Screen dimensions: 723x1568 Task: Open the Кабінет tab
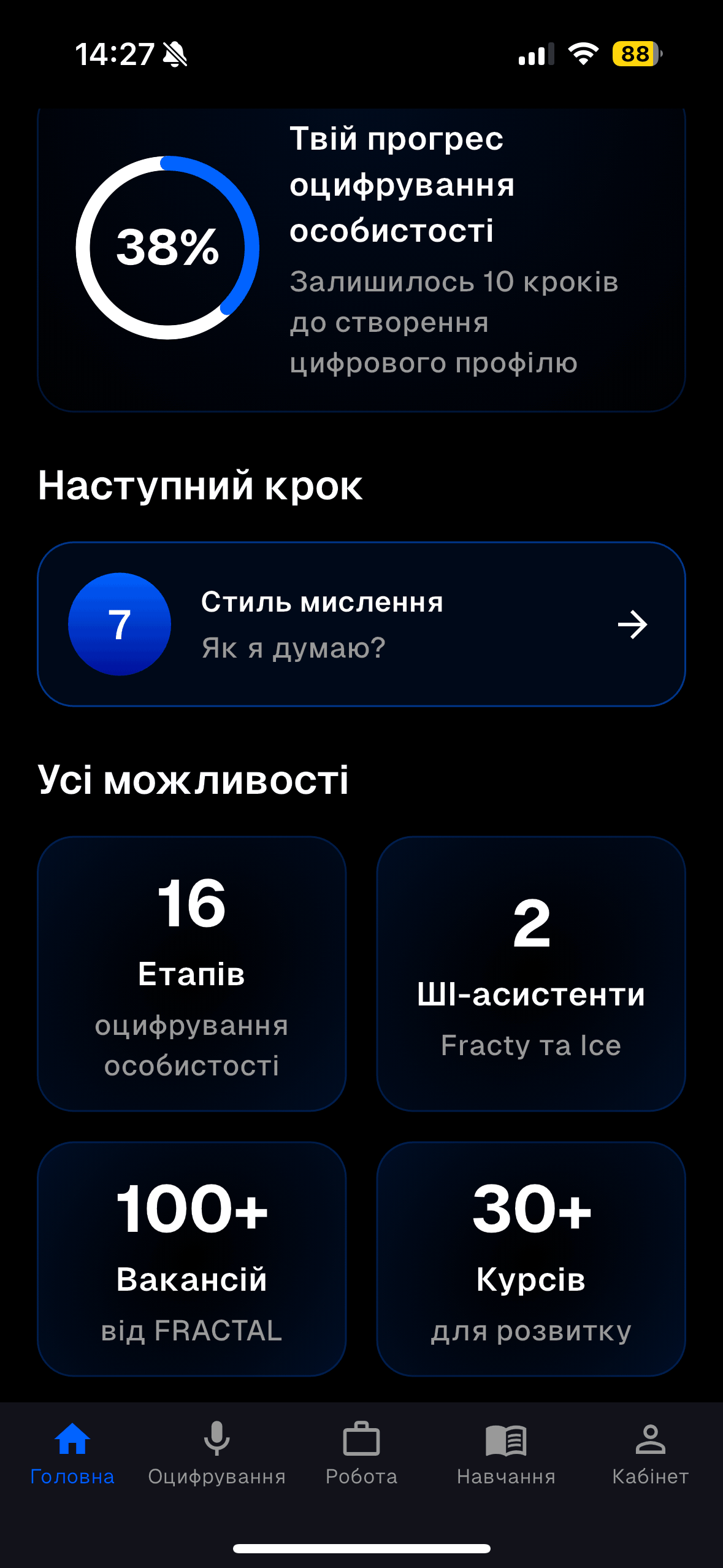tap(650, 1453)
